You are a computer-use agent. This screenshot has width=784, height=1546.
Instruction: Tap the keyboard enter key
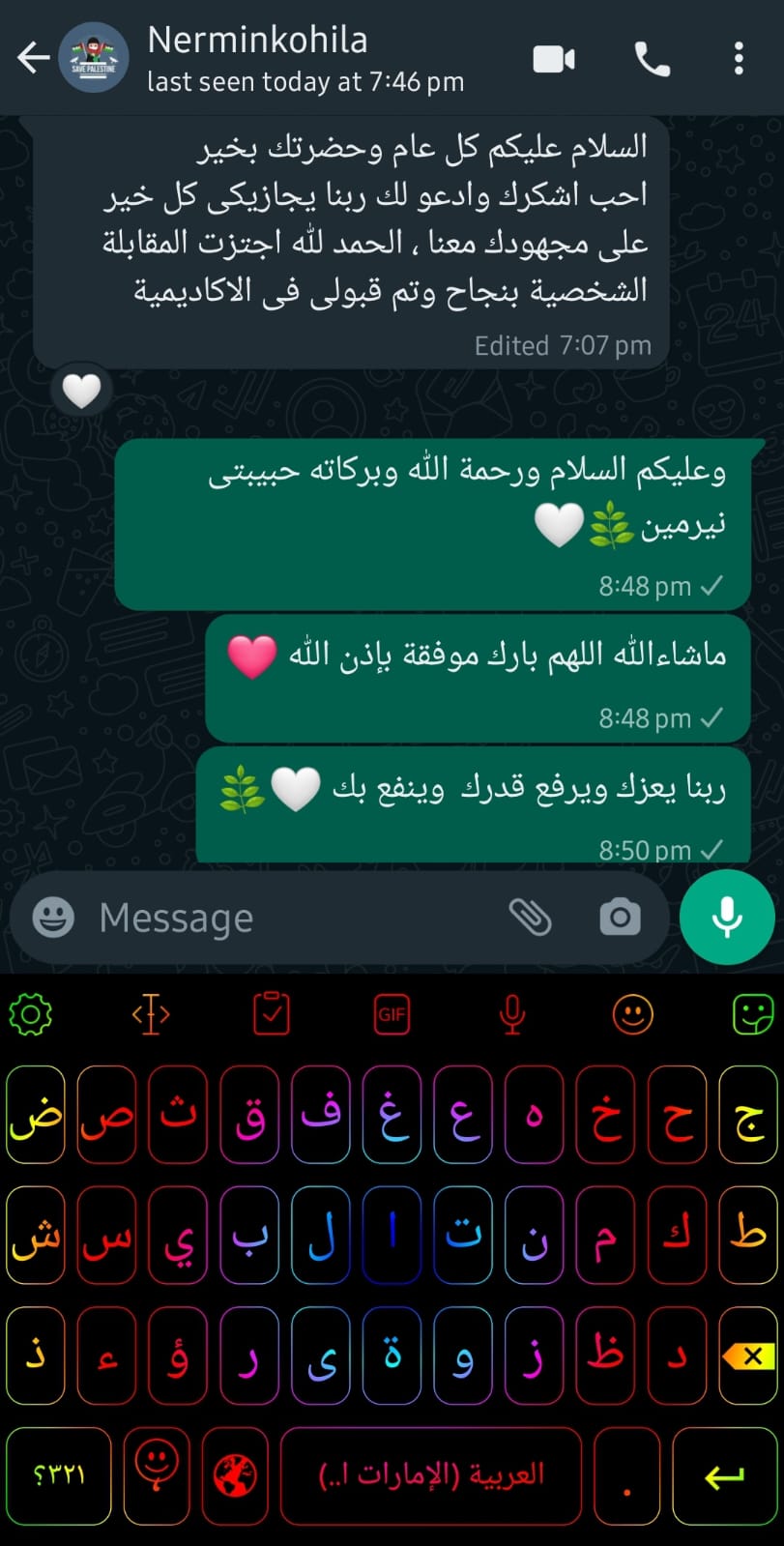click(x=724, y=1475)
